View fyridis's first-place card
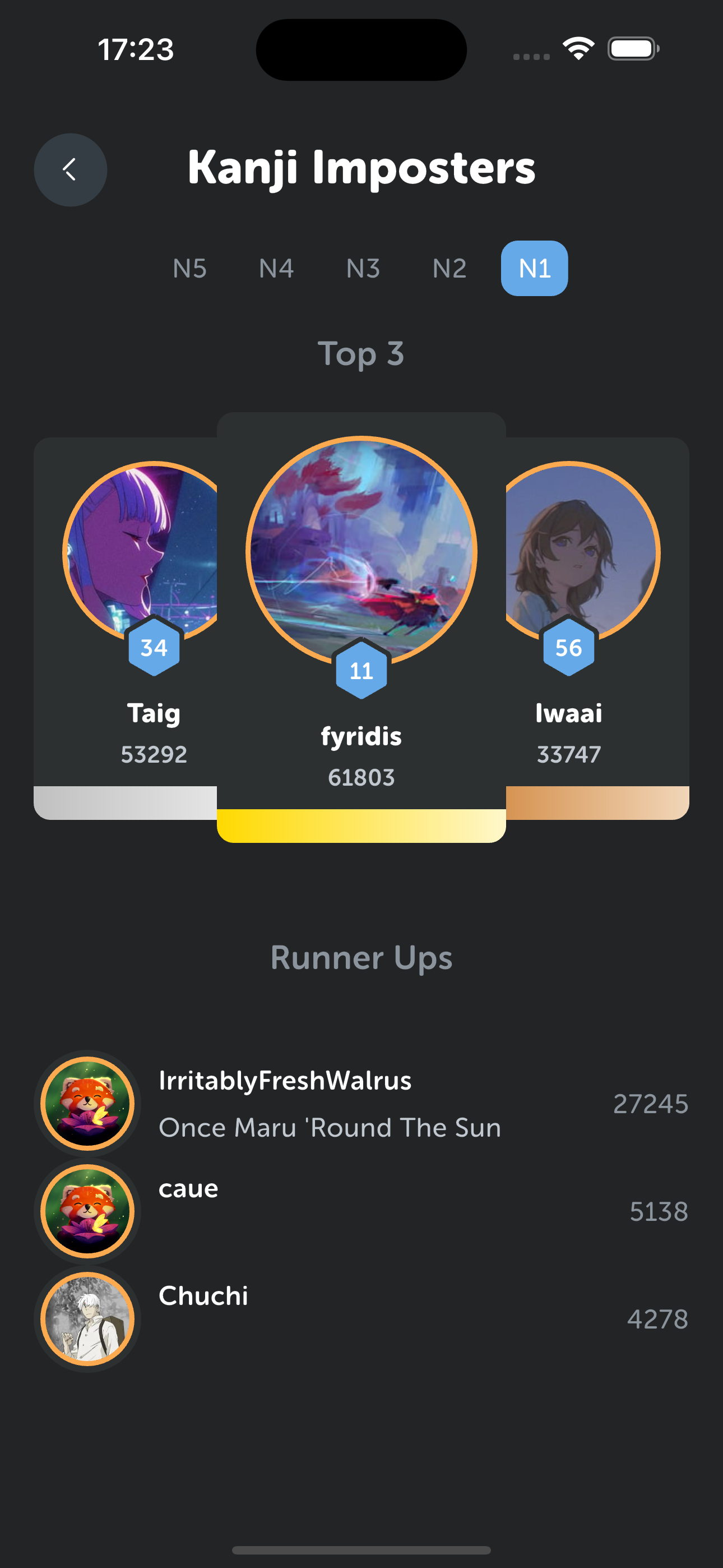 click(x=361, y=627)
